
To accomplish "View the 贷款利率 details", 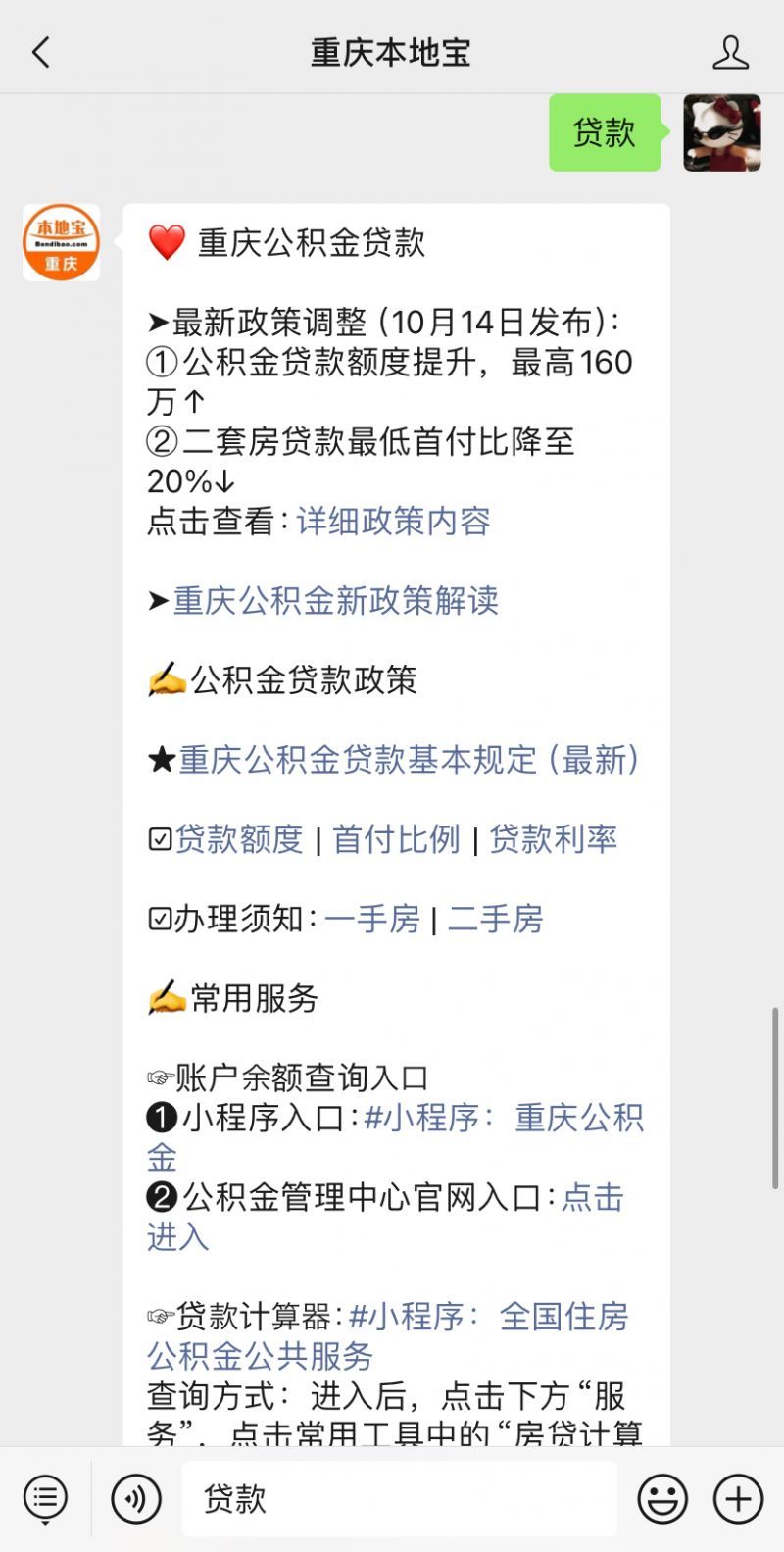I will (555, 839).
